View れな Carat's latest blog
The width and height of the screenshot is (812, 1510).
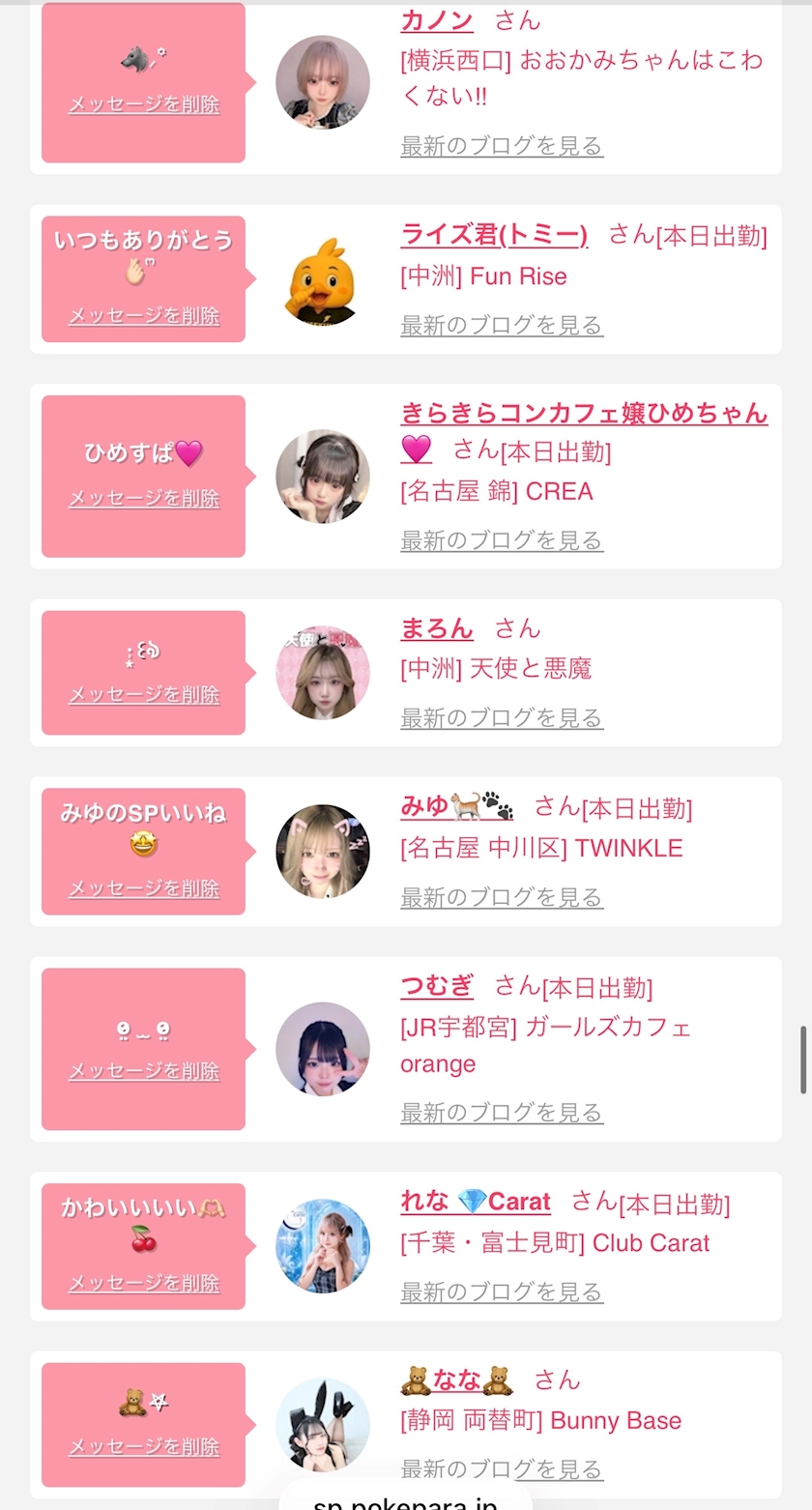502,1292
